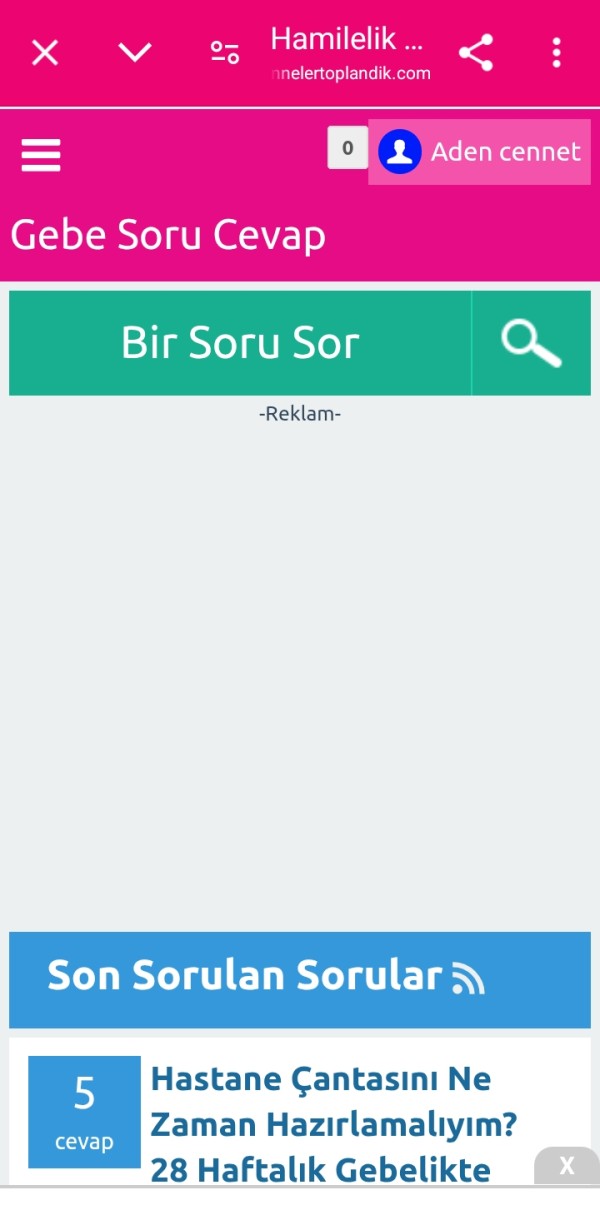
Task: Open site settings icon next to the URL
Action: (225, 53)
